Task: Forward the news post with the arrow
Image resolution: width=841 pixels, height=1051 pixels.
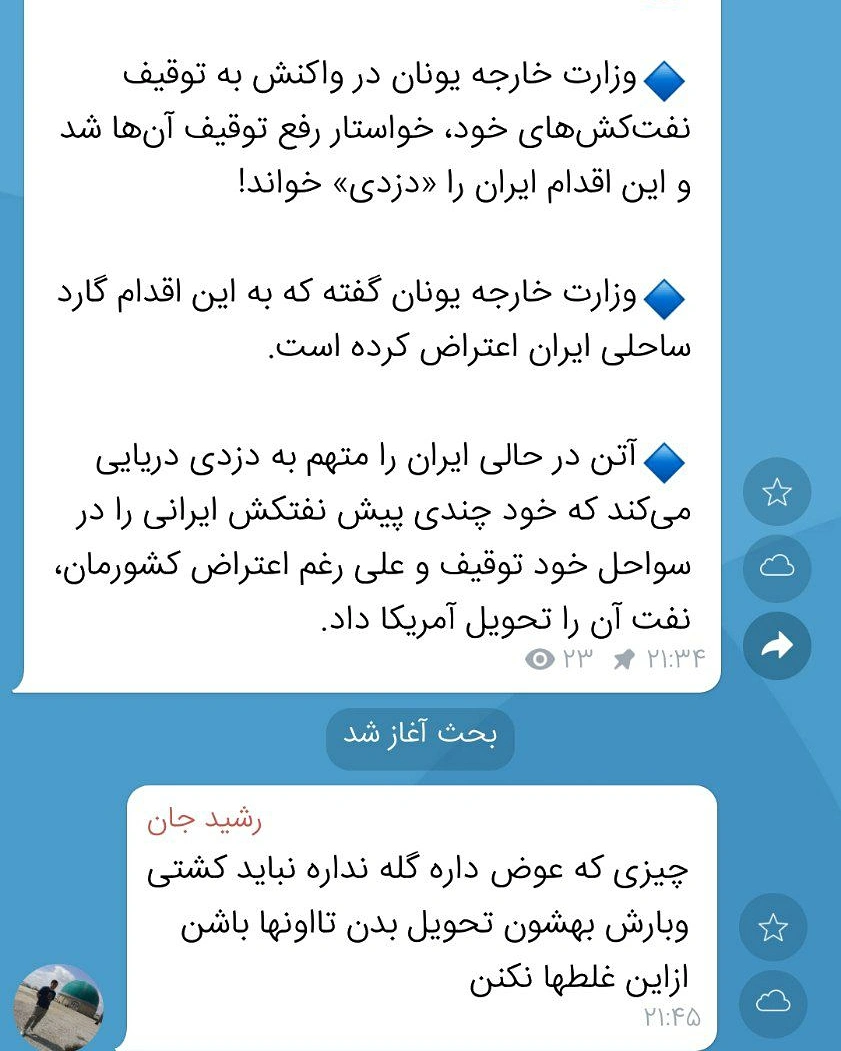Action: (x=777, y=646)
